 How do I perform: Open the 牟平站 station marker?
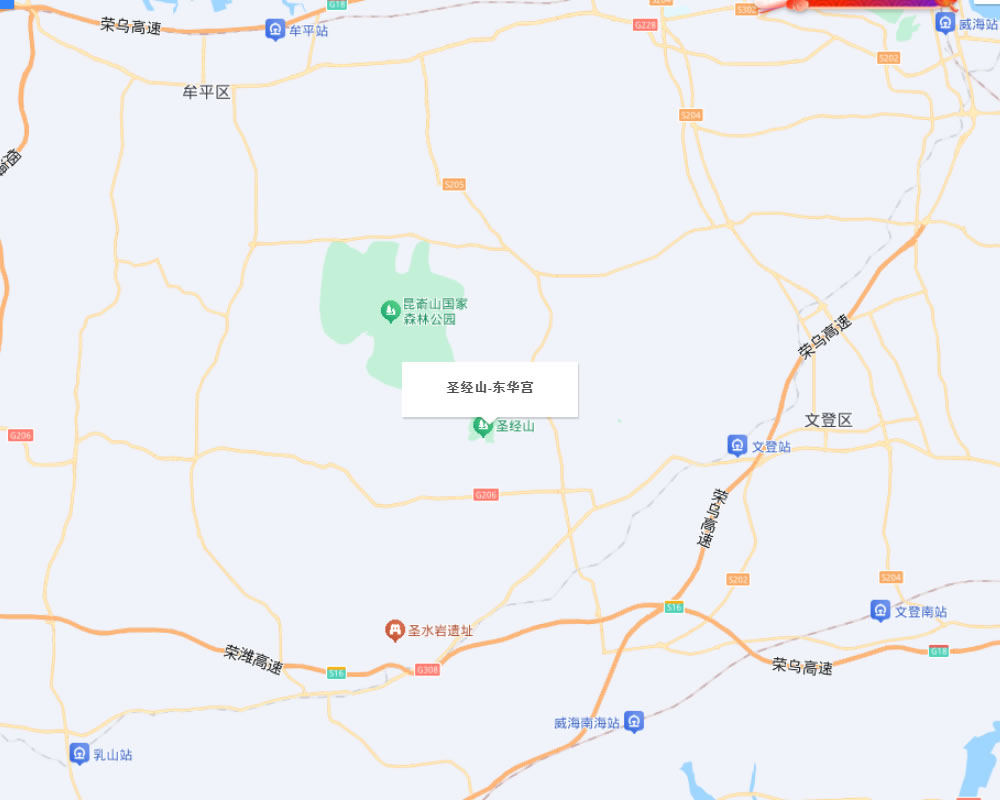click(275, 30)
